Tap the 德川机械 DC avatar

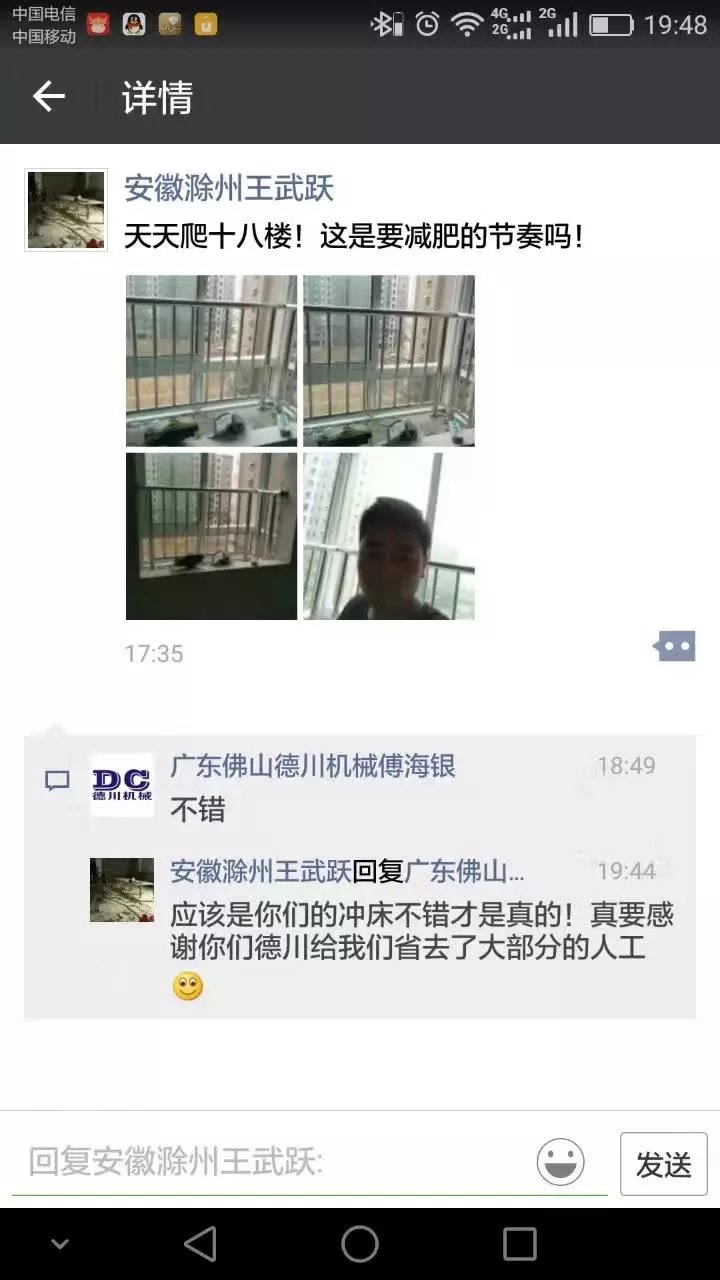122,785
